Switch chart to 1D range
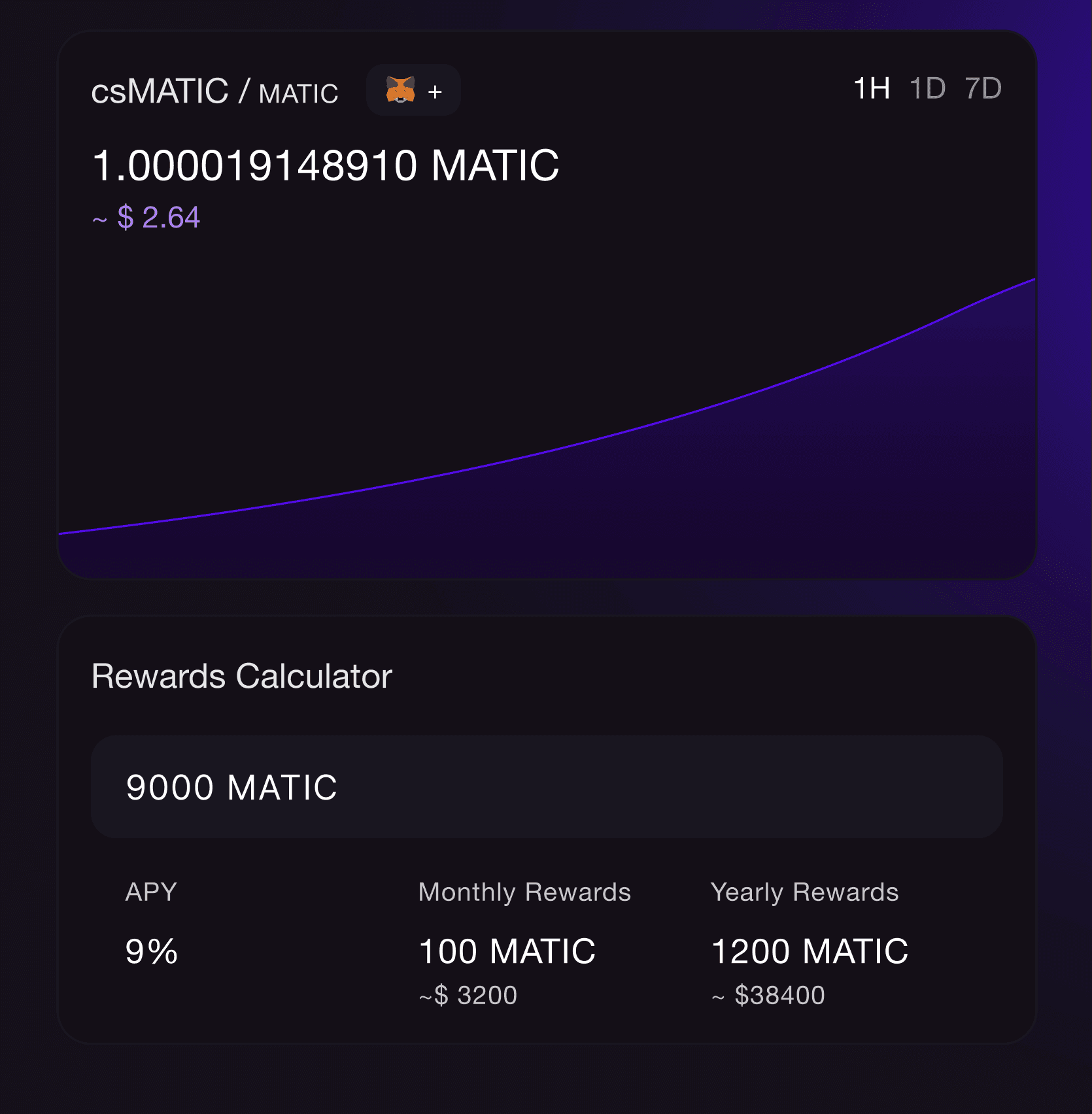Viewport: 1092px width, 1114px height. click(927, 88)
